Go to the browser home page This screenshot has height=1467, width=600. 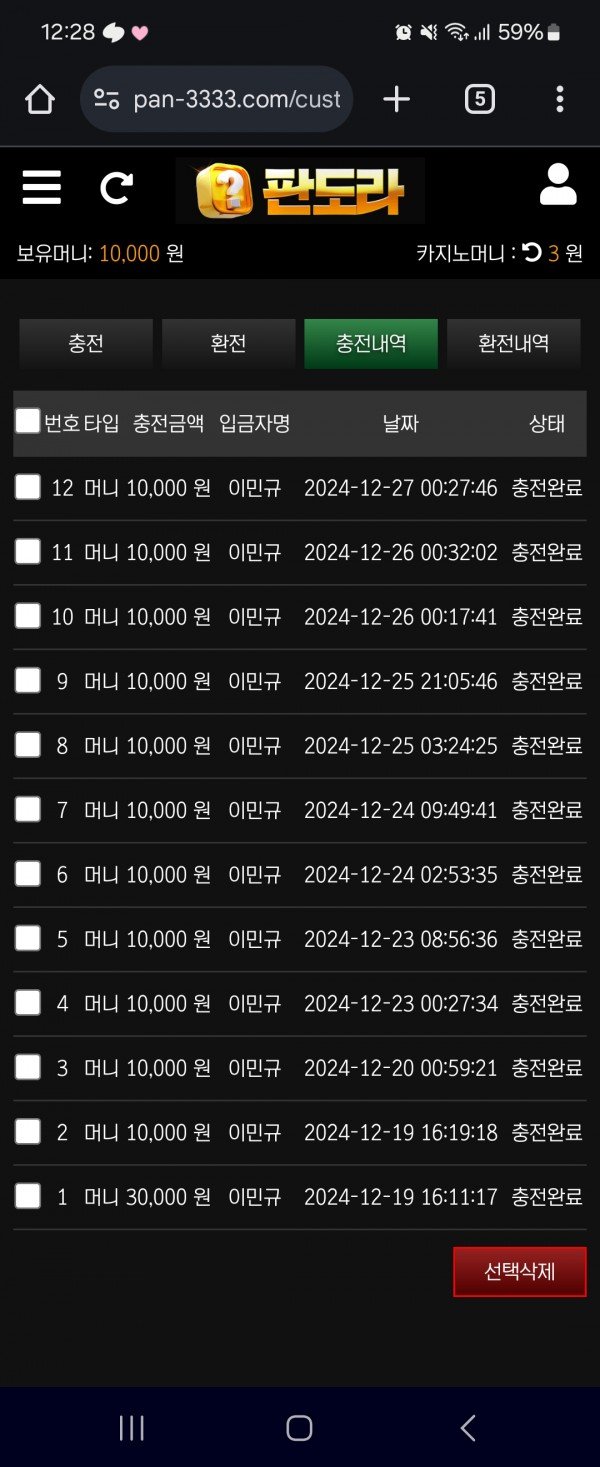(x=39, y=99)
